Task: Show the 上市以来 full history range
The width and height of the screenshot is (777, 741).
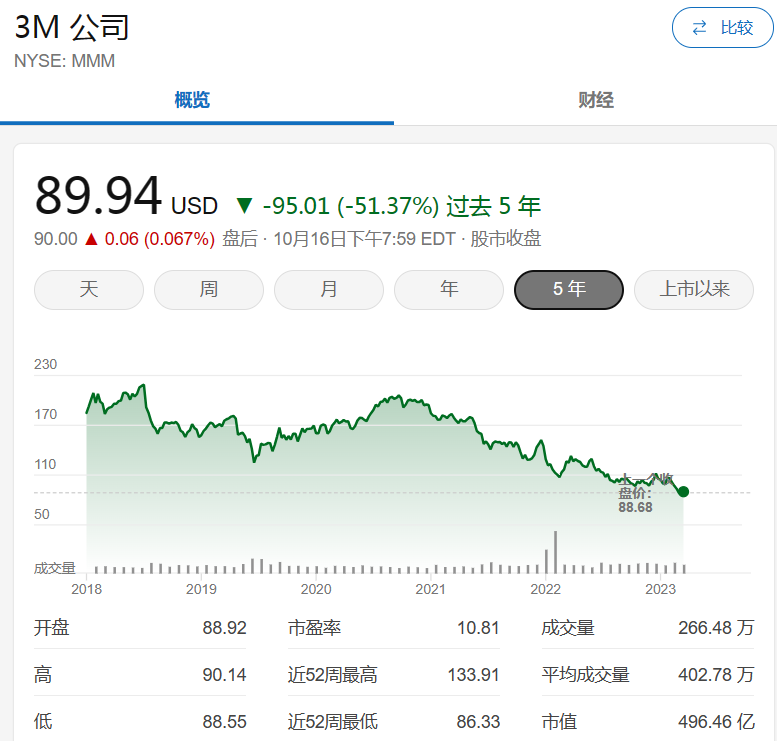Action: (x=694, y=290)
